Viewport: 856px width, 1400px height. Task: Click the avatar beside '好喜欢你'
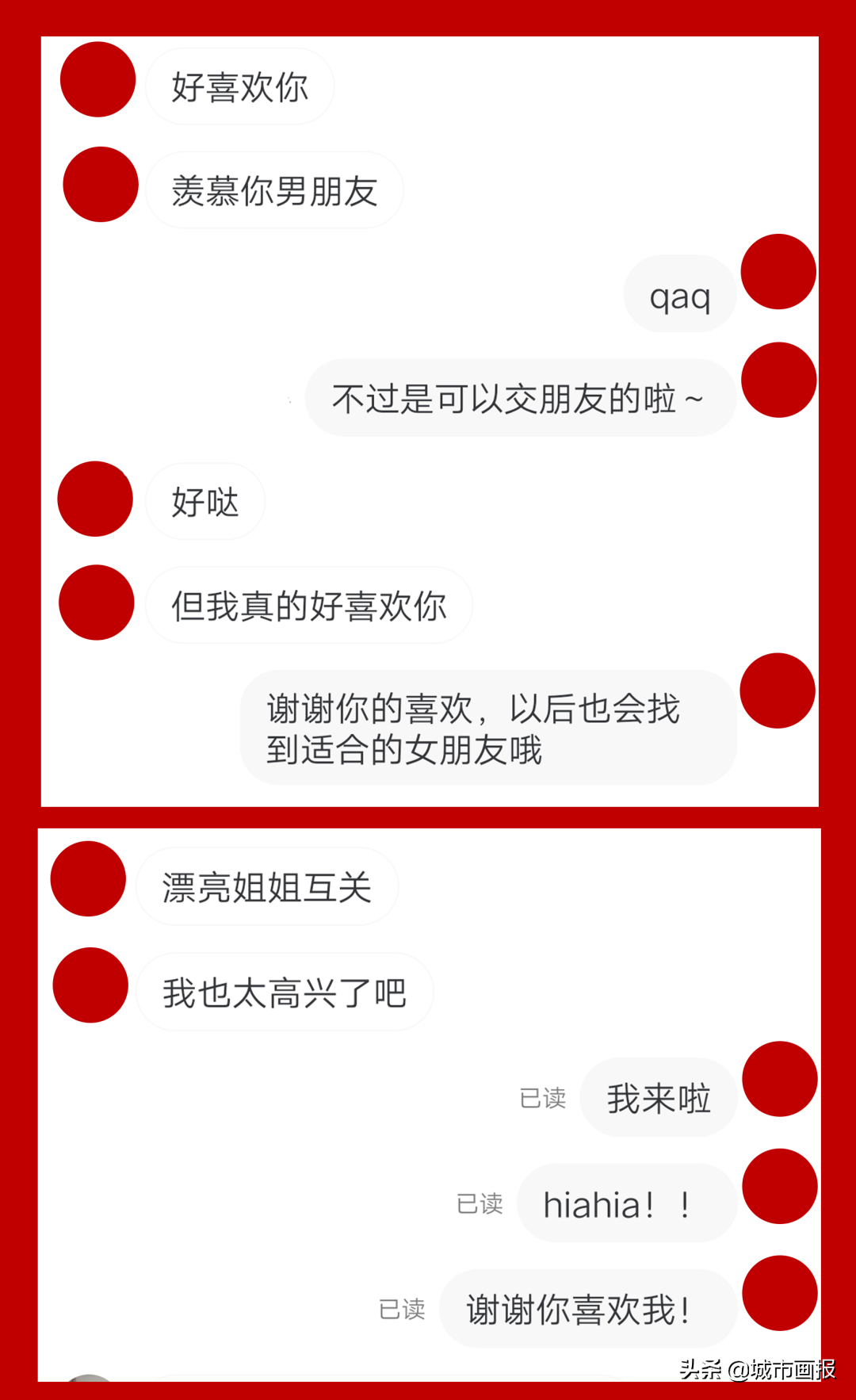(x=97, y=79)
